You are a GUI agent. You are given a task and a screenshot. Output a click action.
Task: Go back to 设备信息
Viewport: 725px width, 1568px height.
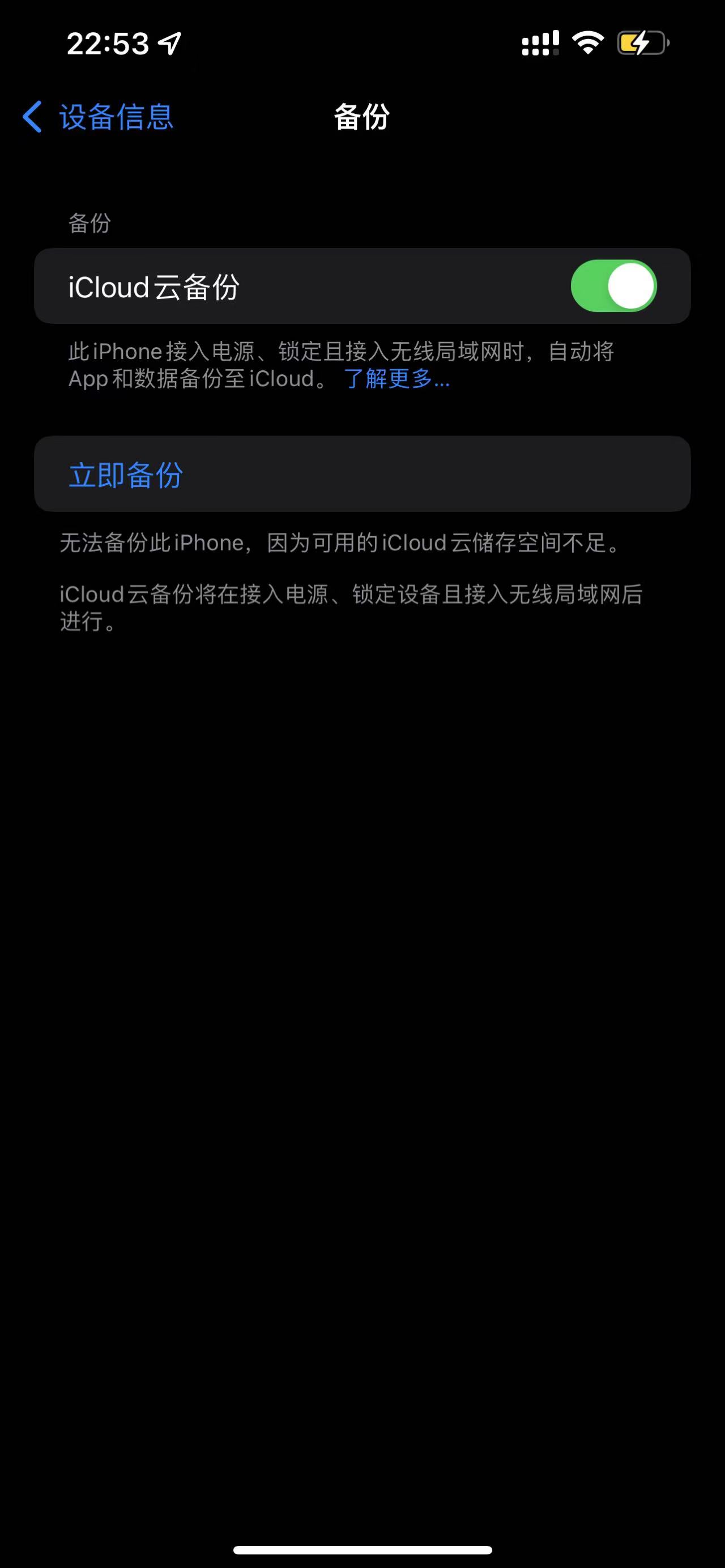pos(99,117)
